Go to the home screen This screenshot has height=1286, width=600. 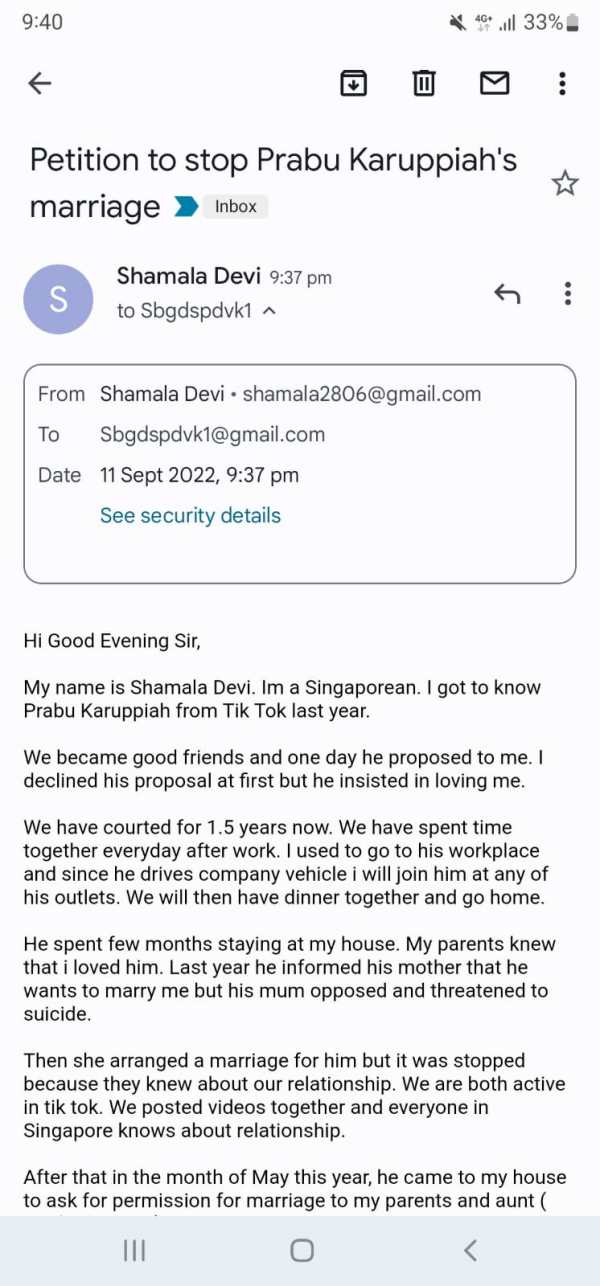[x=302, y=1250]
